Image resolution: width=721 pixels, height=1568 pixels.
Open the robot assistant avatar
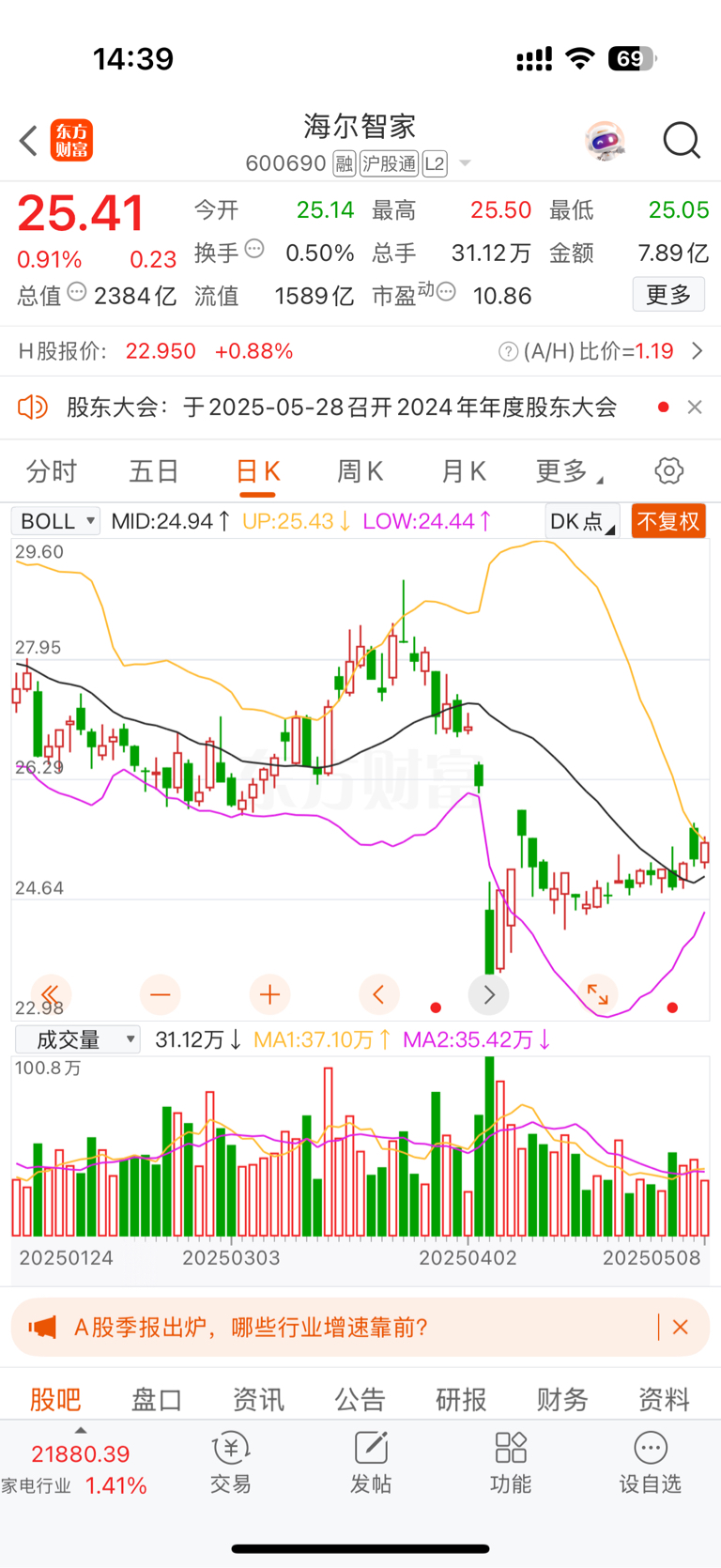605,142
